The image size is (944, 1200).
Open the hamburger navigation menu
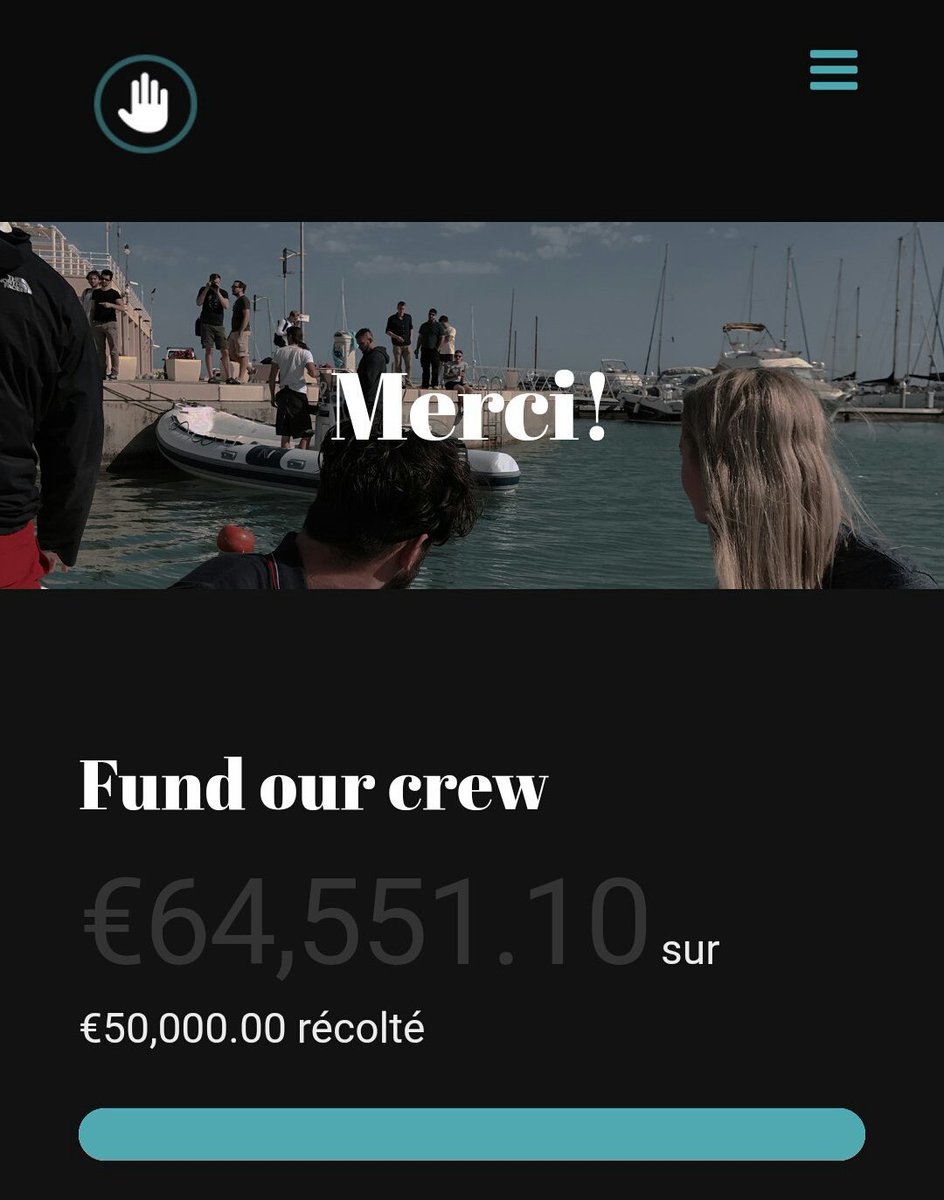click(833, 69)
